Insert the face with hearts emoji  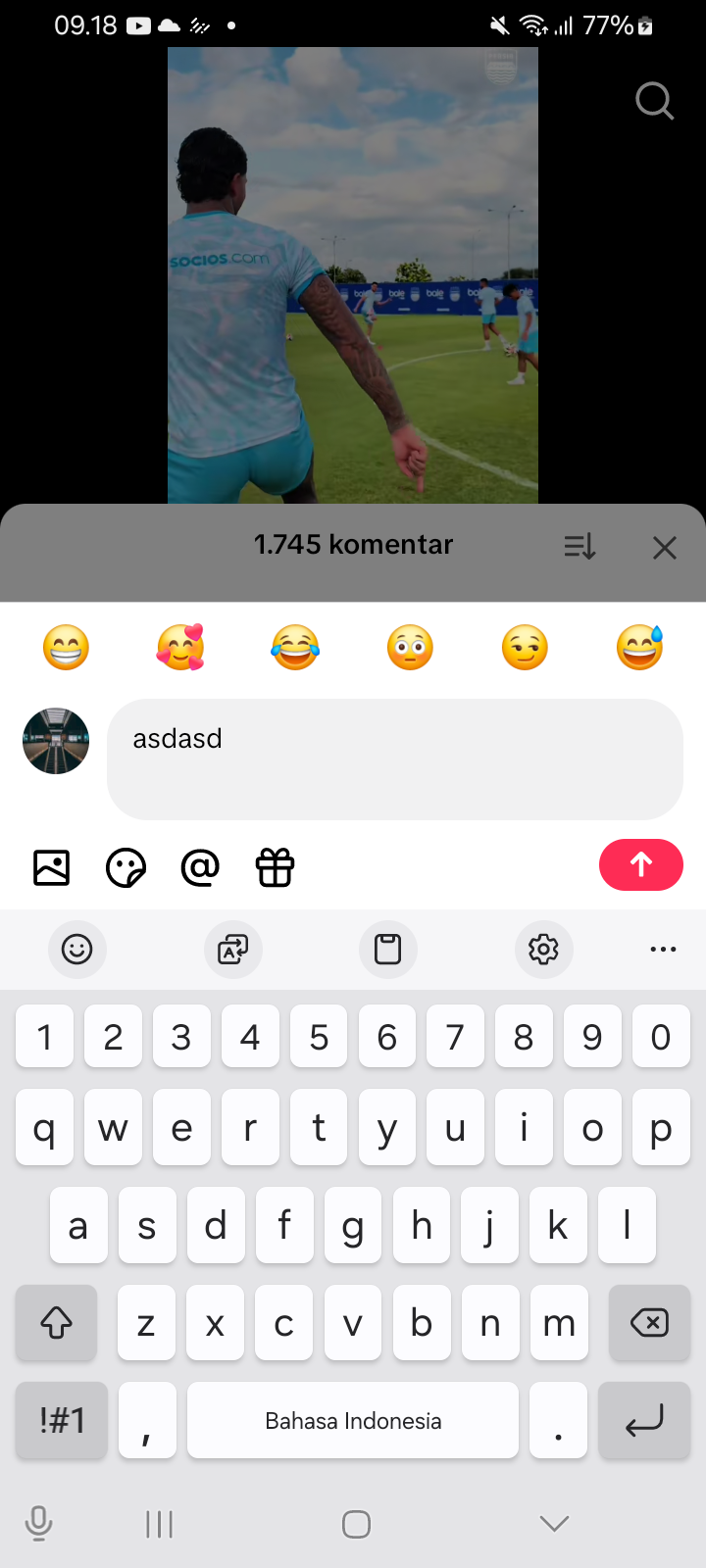pos(180,648)
